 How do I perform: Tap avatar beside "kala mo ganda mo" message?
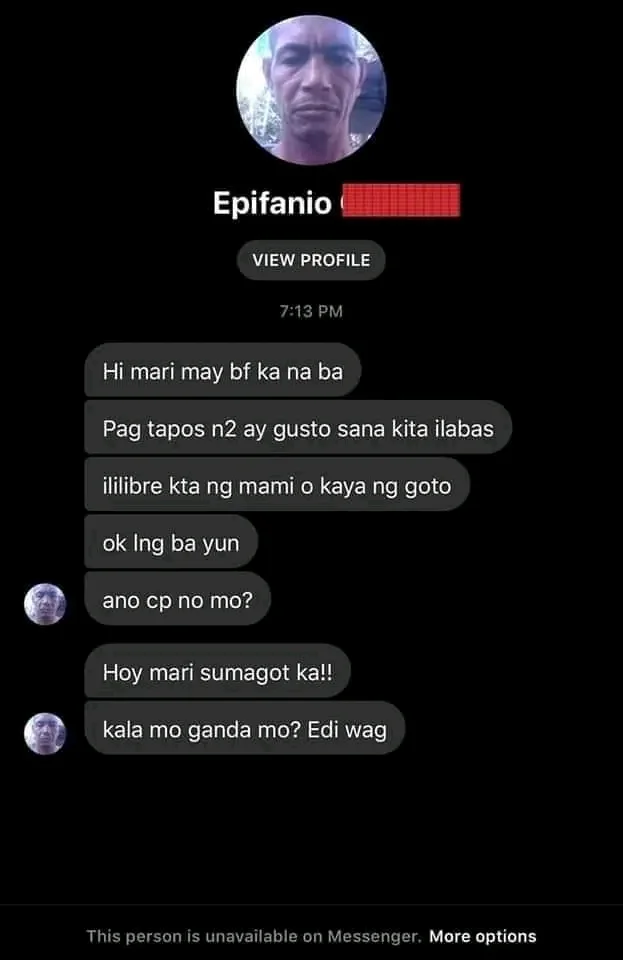pos(45,733)
